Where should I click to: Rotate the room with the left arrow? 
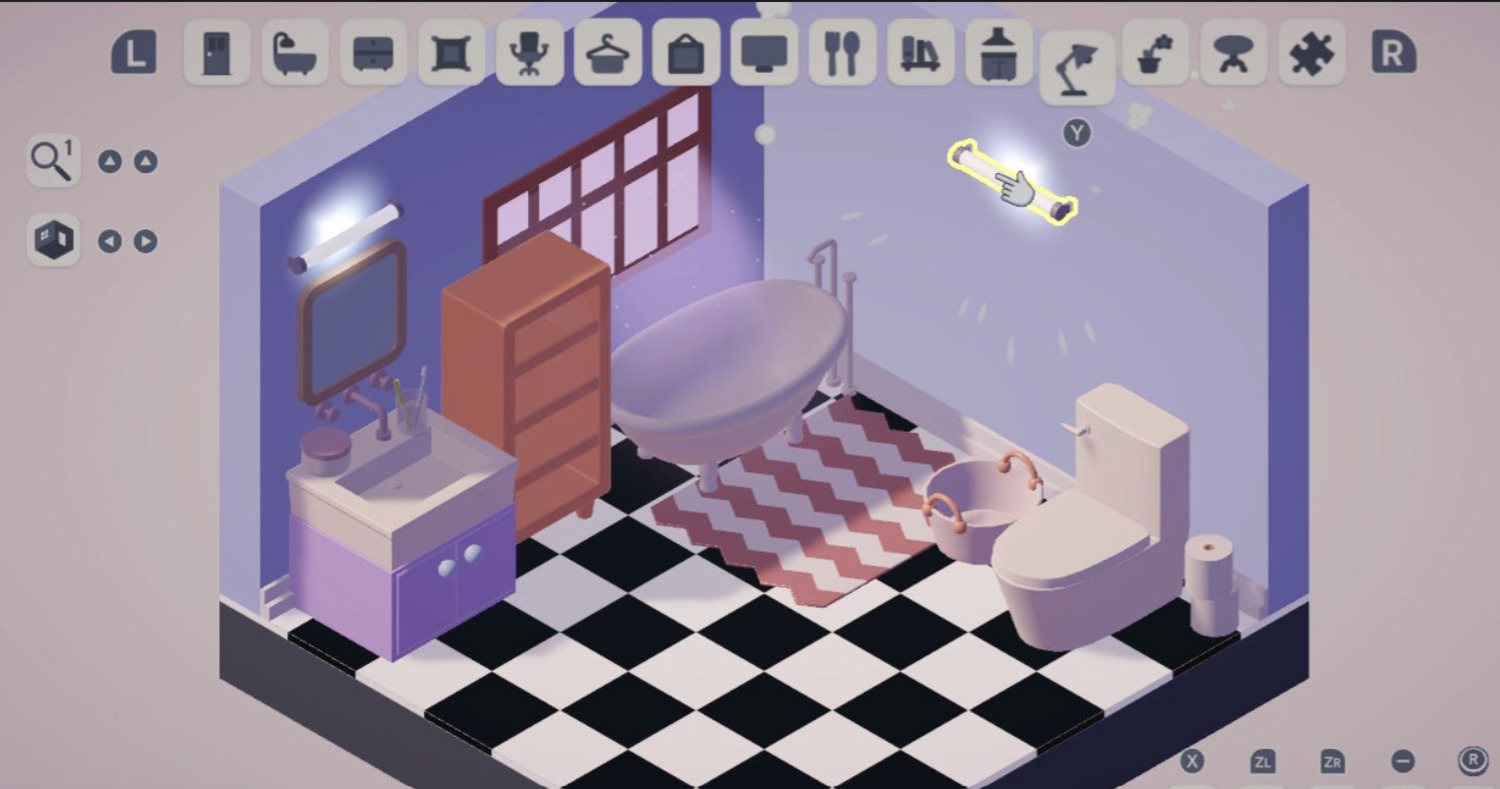pos(109,241)
